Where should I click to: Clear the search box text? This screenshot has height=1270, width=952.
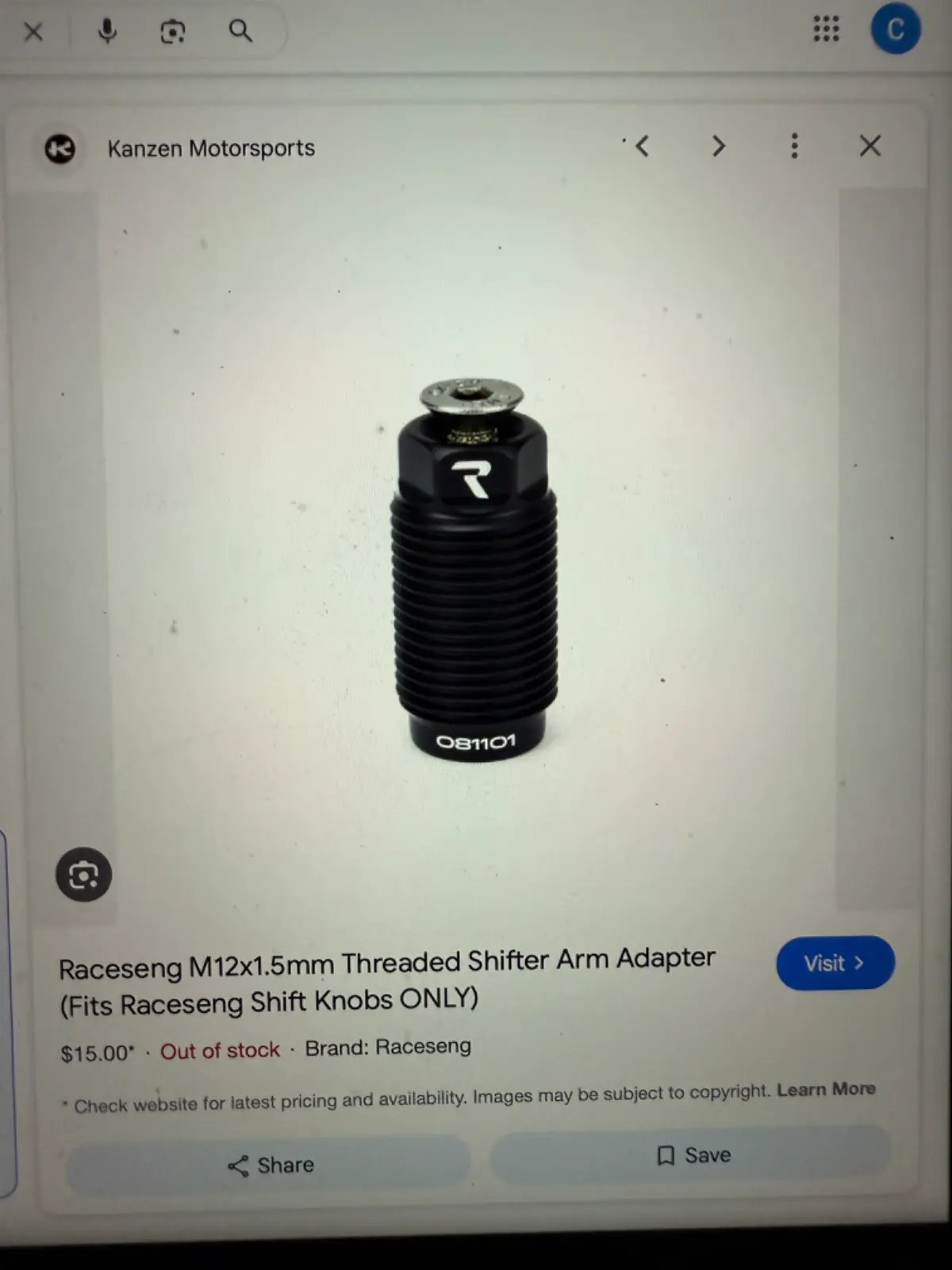coord(33,33)
